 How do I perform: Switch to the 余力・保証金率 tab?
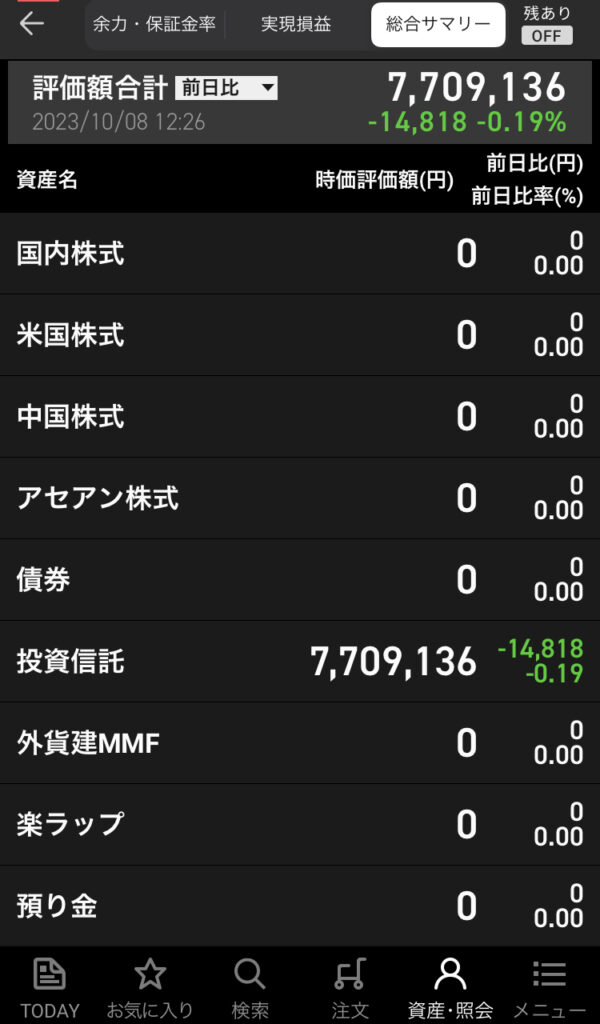[x=154, y=24]
